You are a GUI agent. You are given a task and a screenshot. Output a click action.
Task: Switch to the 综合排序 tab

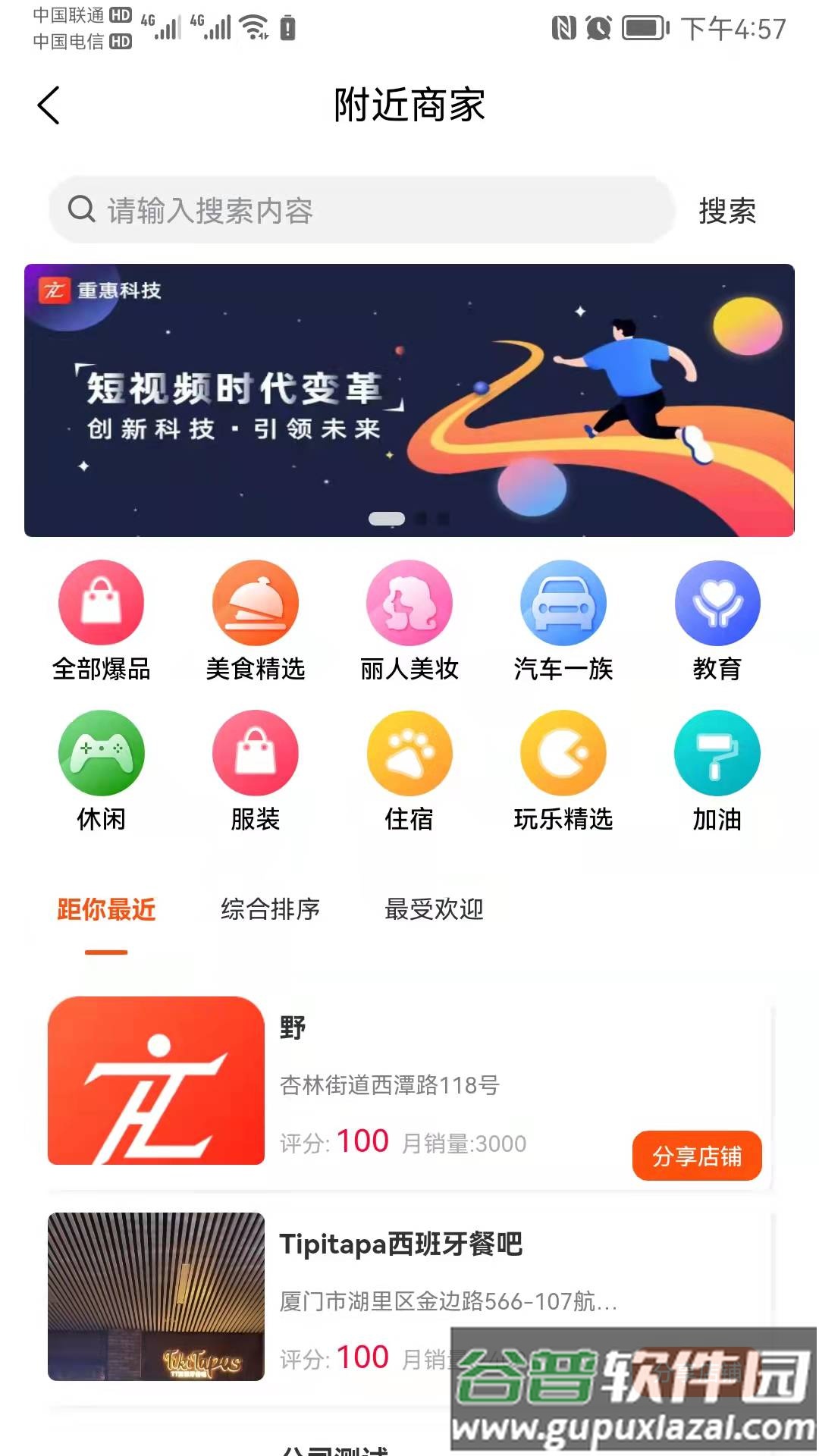pos(271,909)
